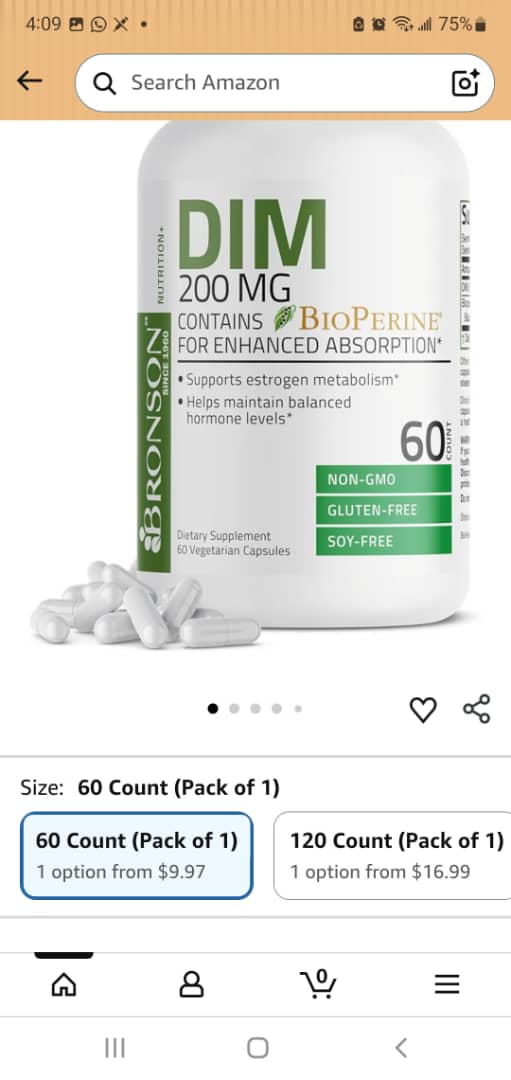Select 60 Count (Pack of 1) size
This screenshot has width=511, height=1080.
pyautogui.click(x=136, y=855)
